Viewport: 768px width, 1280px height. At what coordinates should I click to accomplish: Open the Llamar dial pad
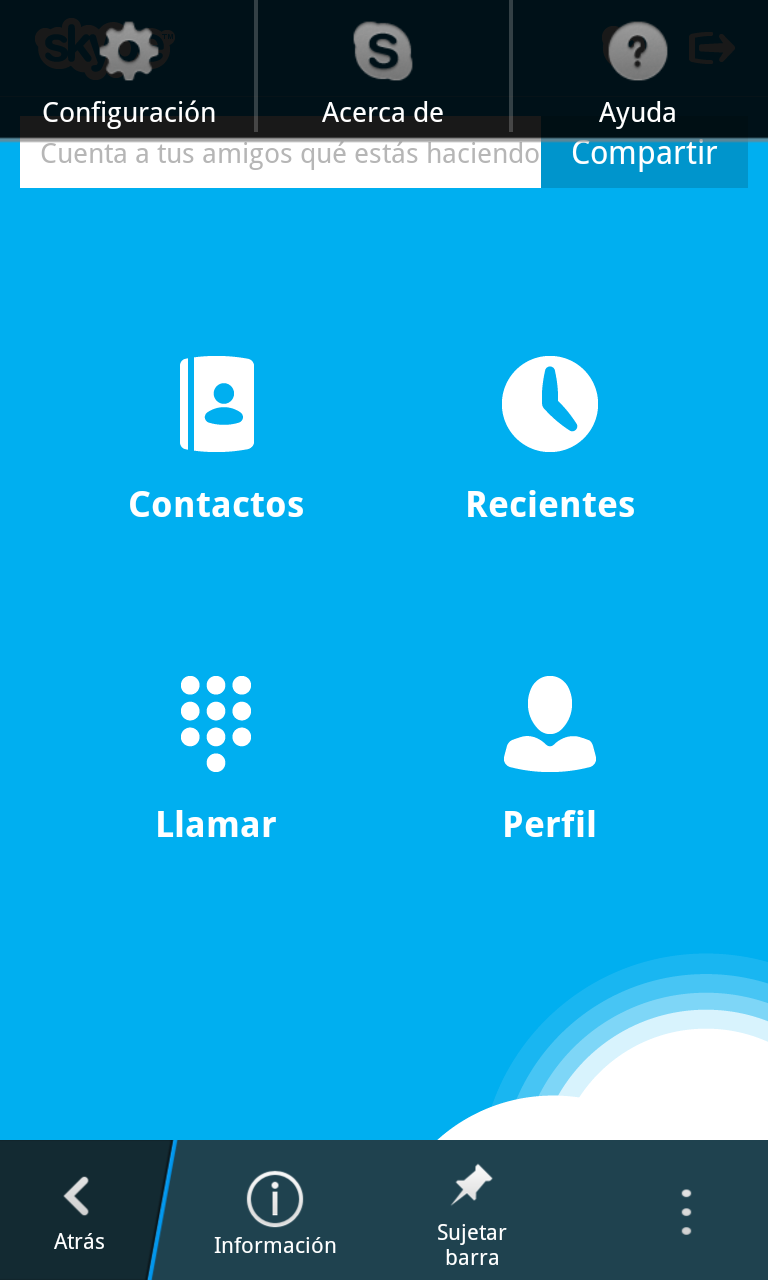tap(216, 757)
